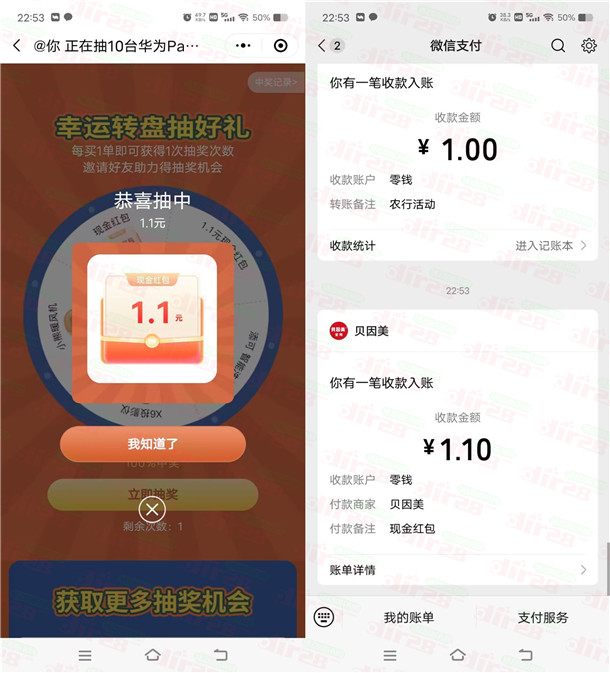
Task: View 账单详情 for the 1.10 payment
Action: (457, 570)
